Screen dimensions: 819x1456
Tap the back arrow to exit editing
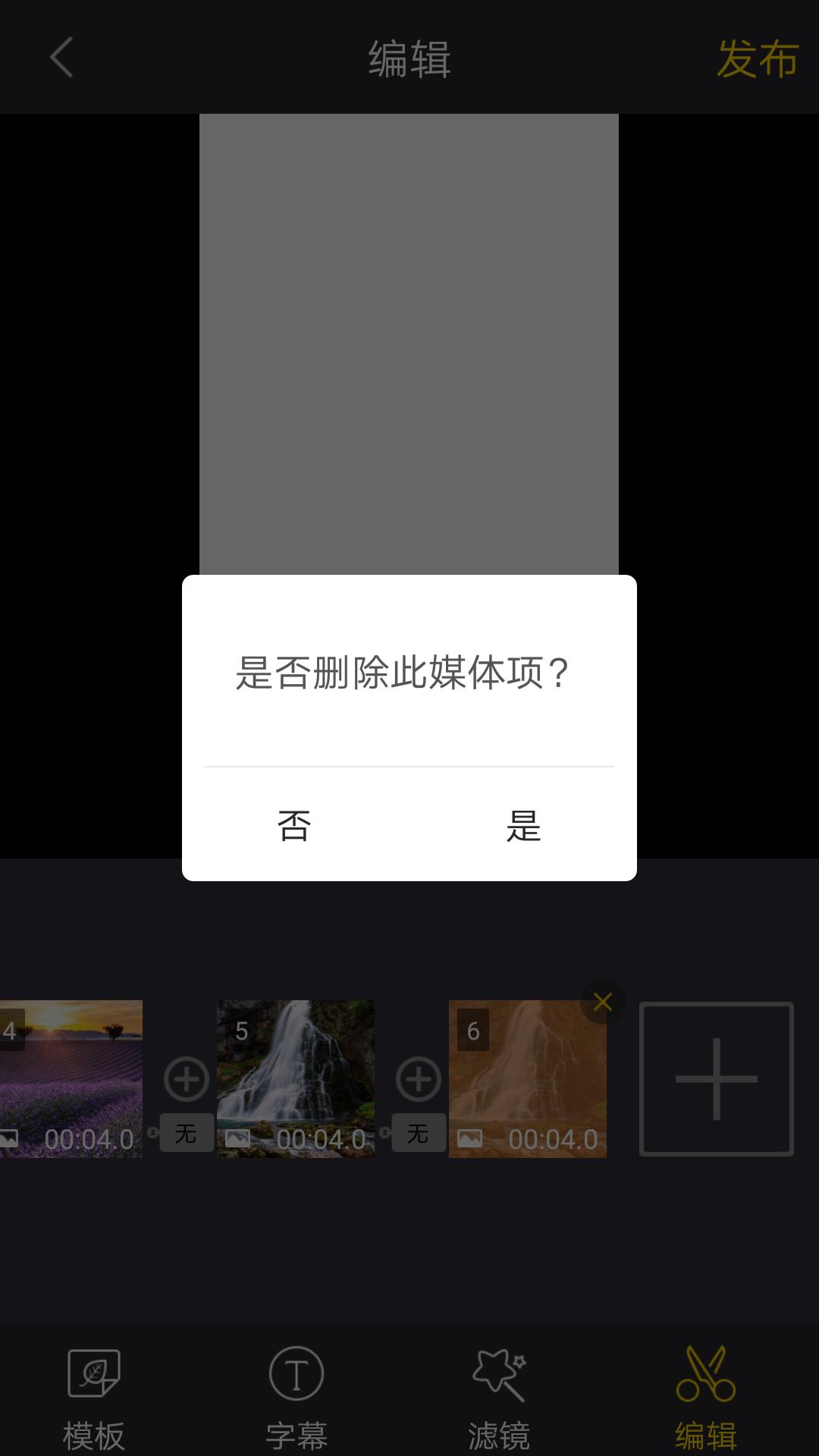(x=61, y=57)
